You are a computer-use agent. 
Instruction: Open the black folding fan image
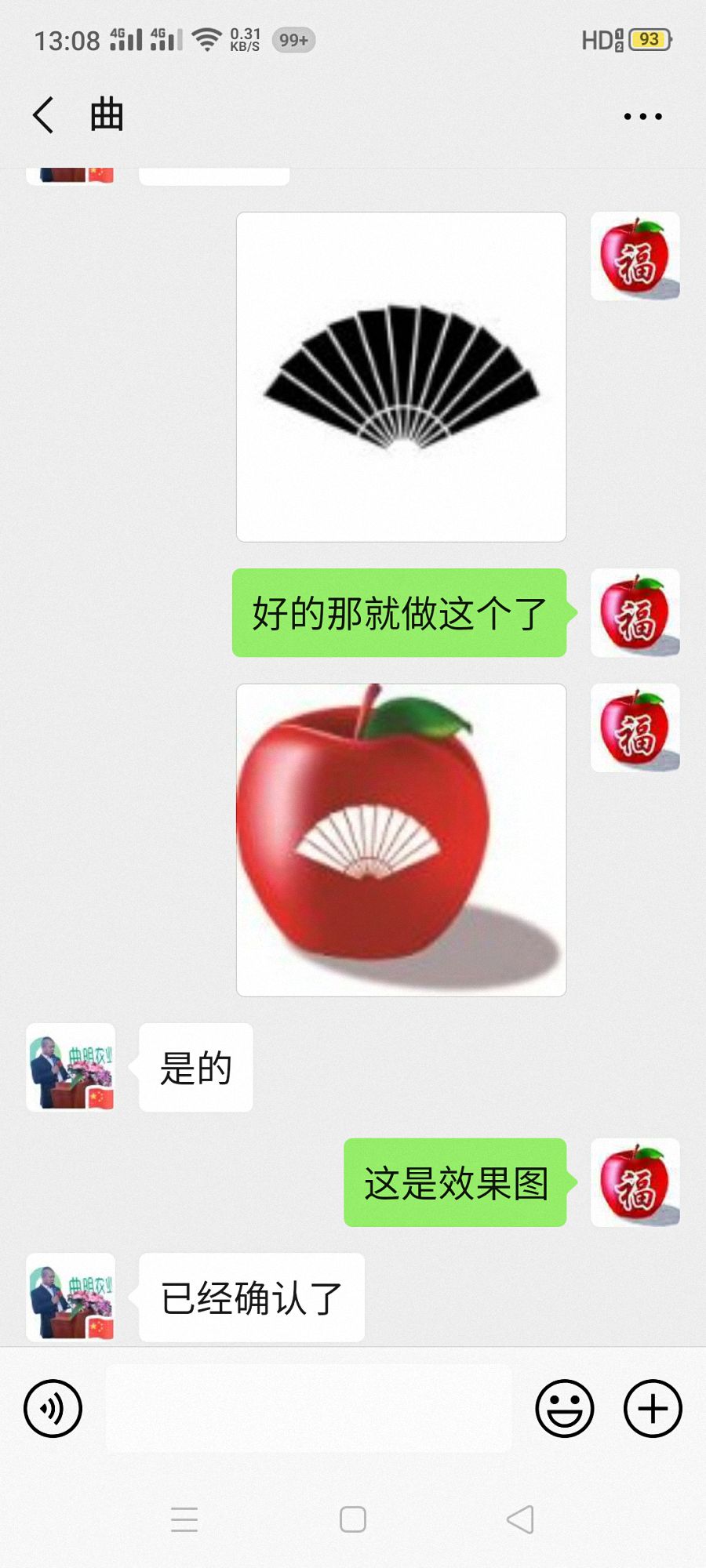(x=401, y=377)
